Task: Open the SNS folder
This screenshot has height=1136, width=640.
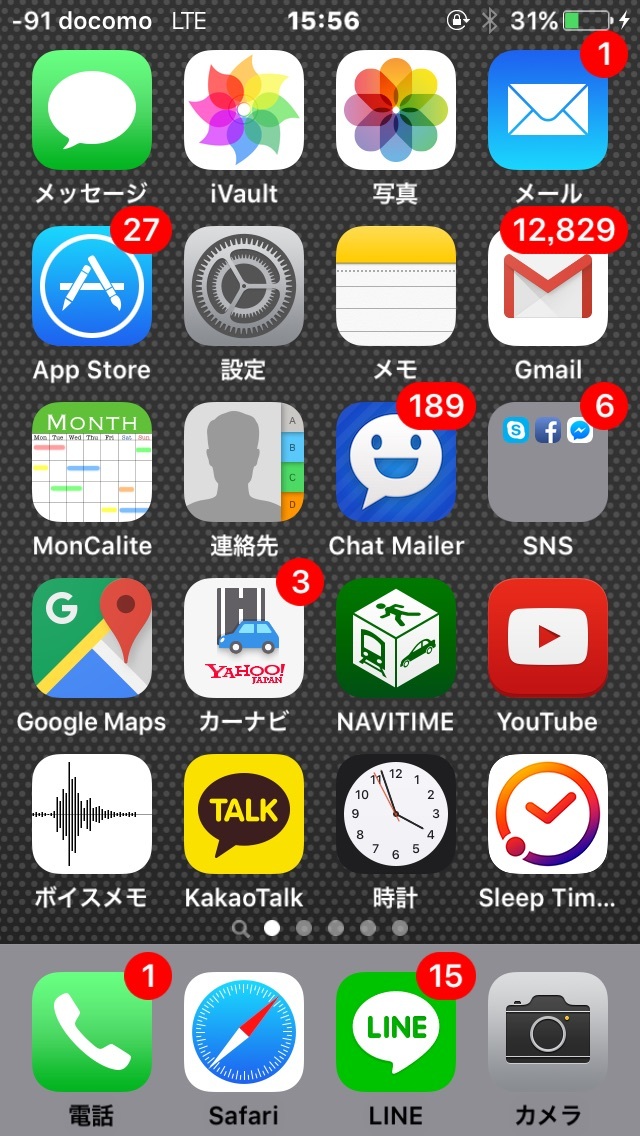Action: [x=548, y=462]
